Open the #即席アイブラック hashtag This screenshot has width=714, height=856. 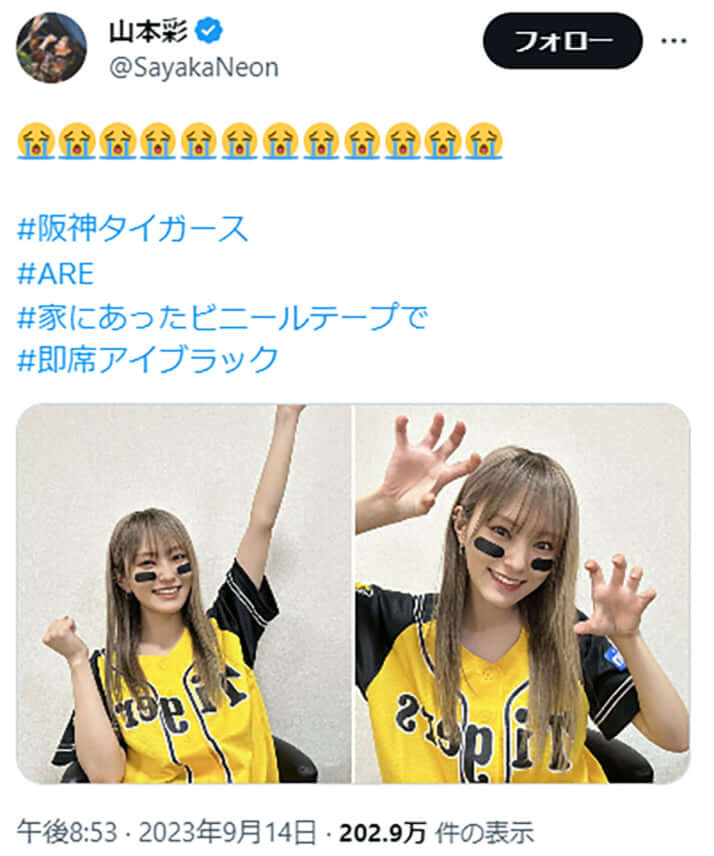pyautogui.click(x=147, y=360)
